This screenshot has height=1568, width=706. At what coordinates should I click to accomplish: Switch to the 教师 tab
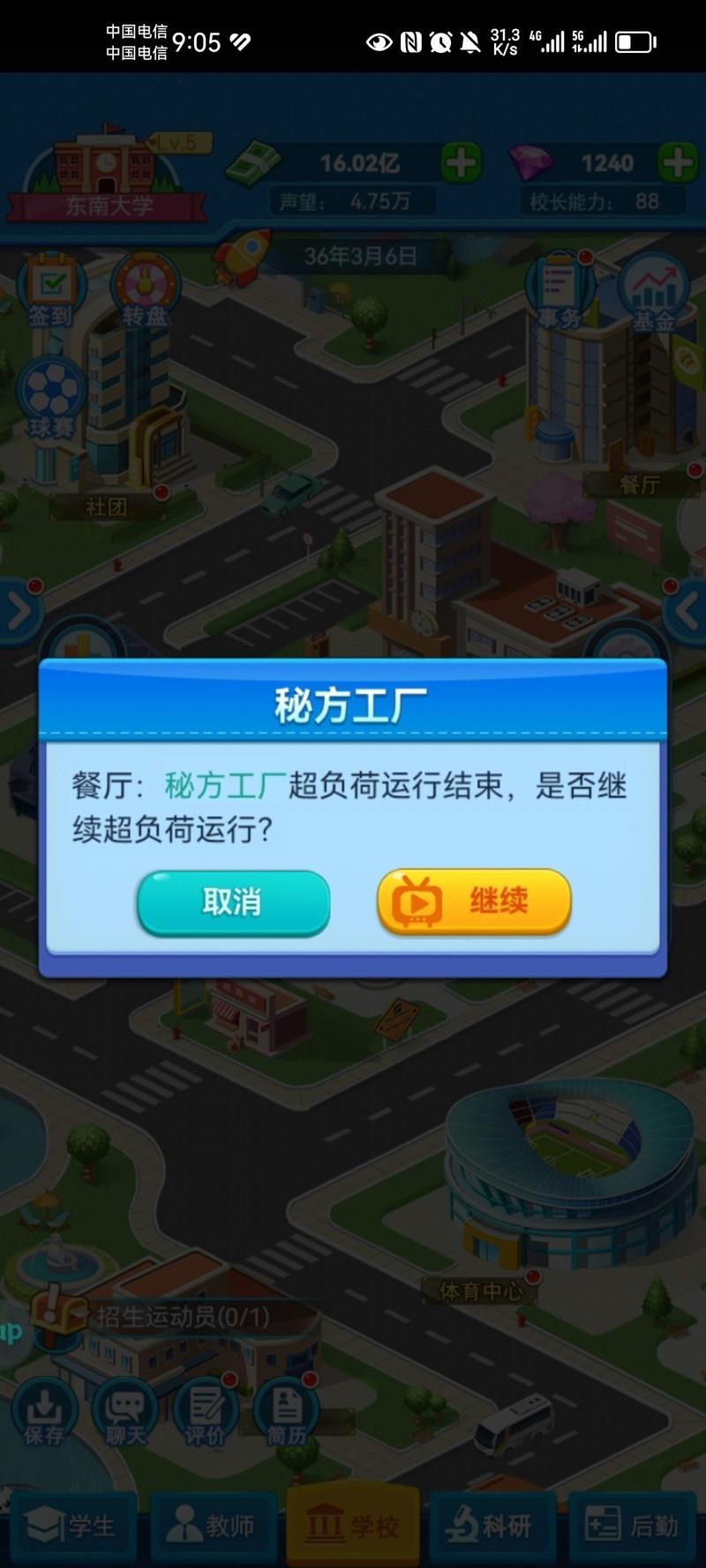[x=212, y=1525]
